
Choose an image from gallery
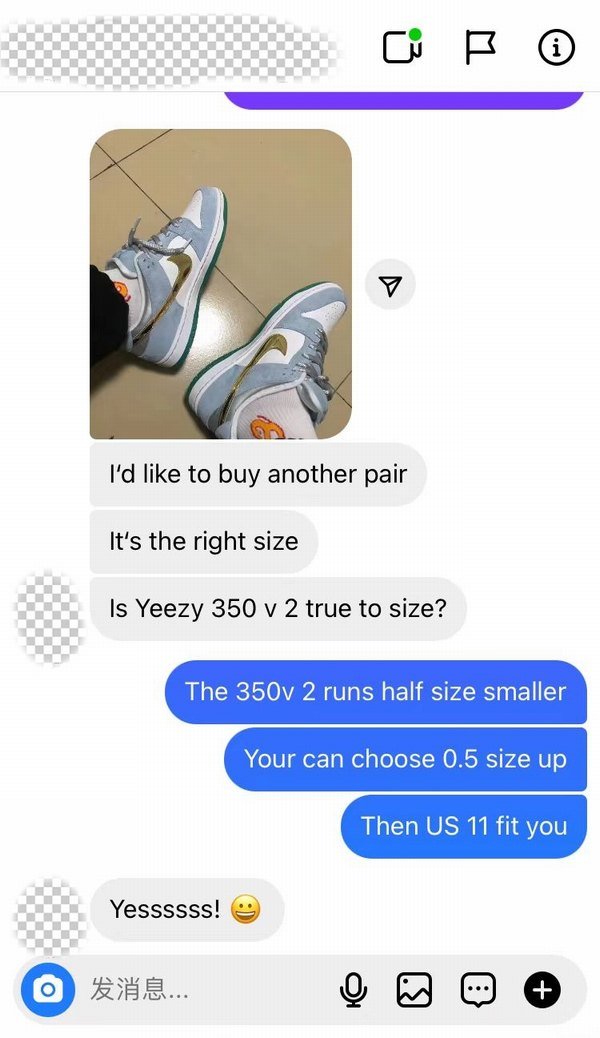pyautogui.click(x=414, y=990)
